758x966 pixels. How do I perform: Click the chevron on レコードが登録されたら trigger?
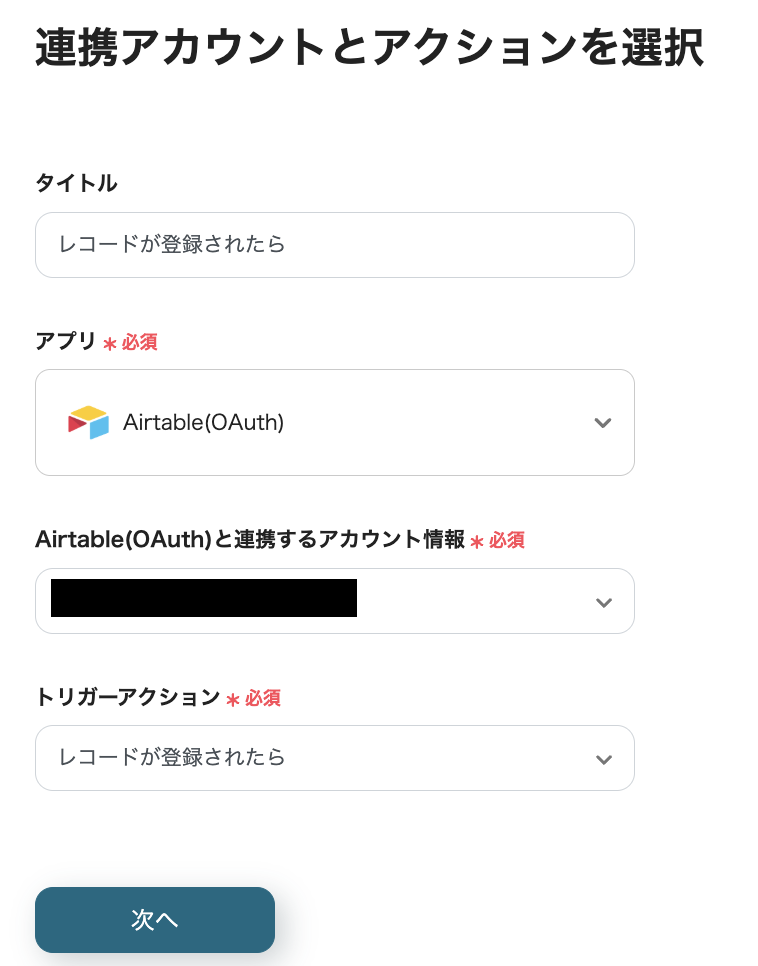click(x=603, y=758)
